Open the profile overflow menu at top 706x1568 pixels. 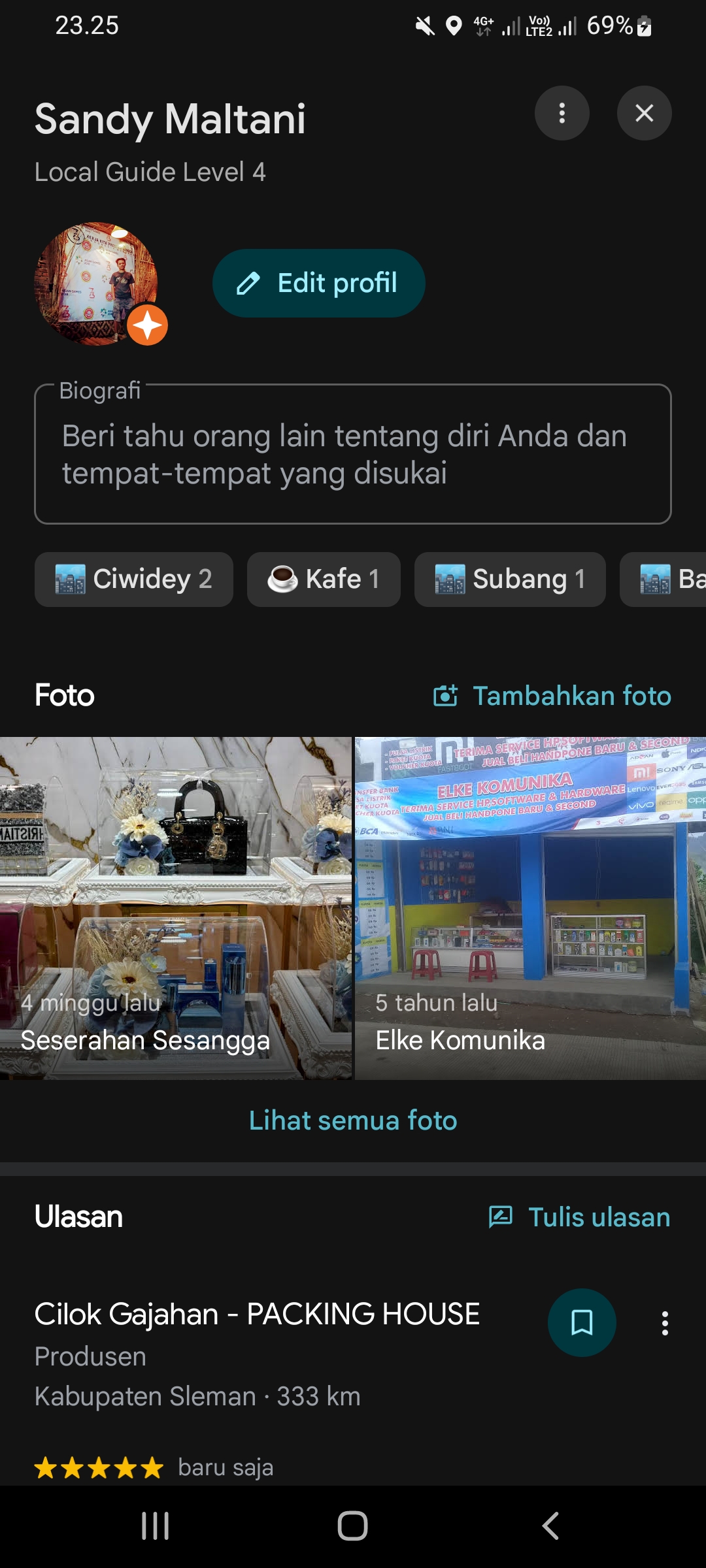tap(562, 113)
